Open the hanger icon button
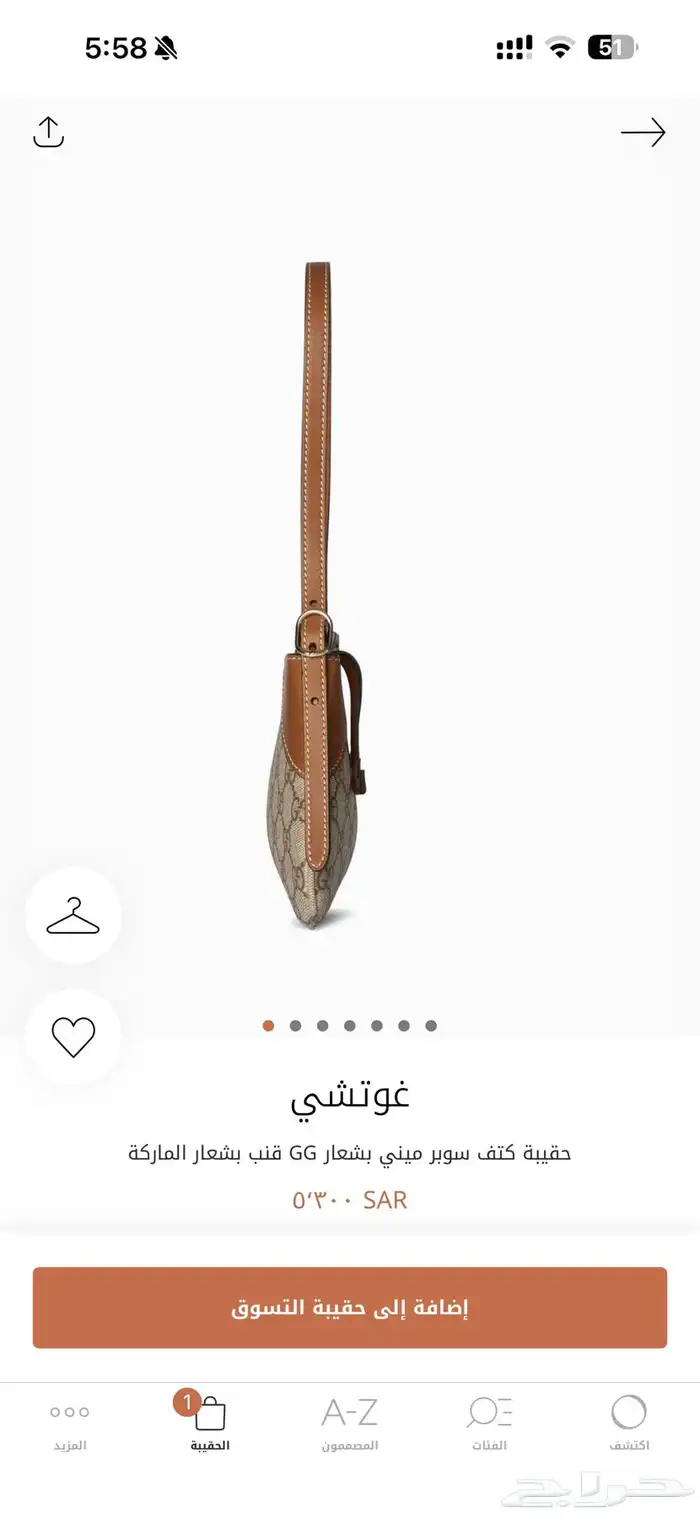The image size is (700, 1518). pyautogui.click(x=73, y=915)
